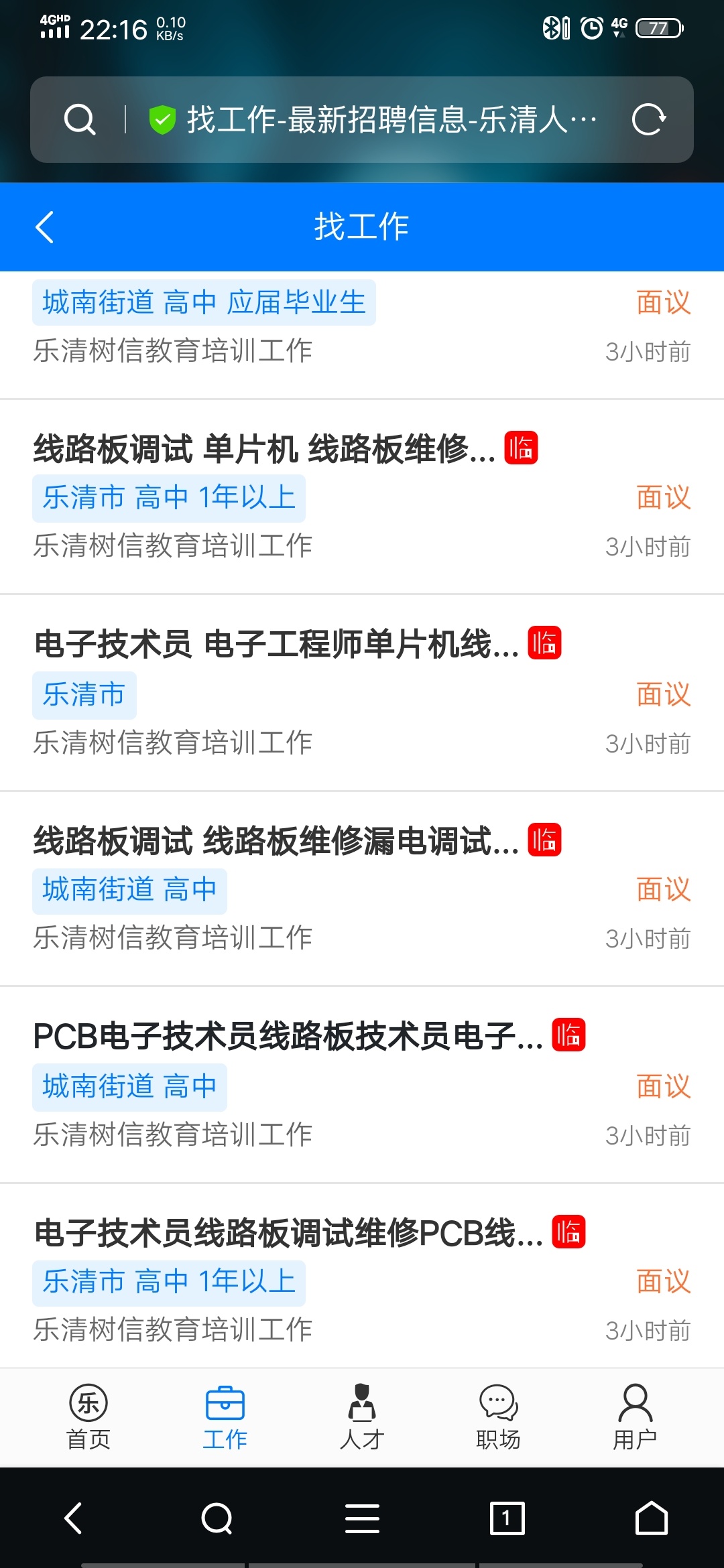724x1568 pixels.
Task: Navigate back with the browser toolbar arrow
Action: (x=72, y=1518)
